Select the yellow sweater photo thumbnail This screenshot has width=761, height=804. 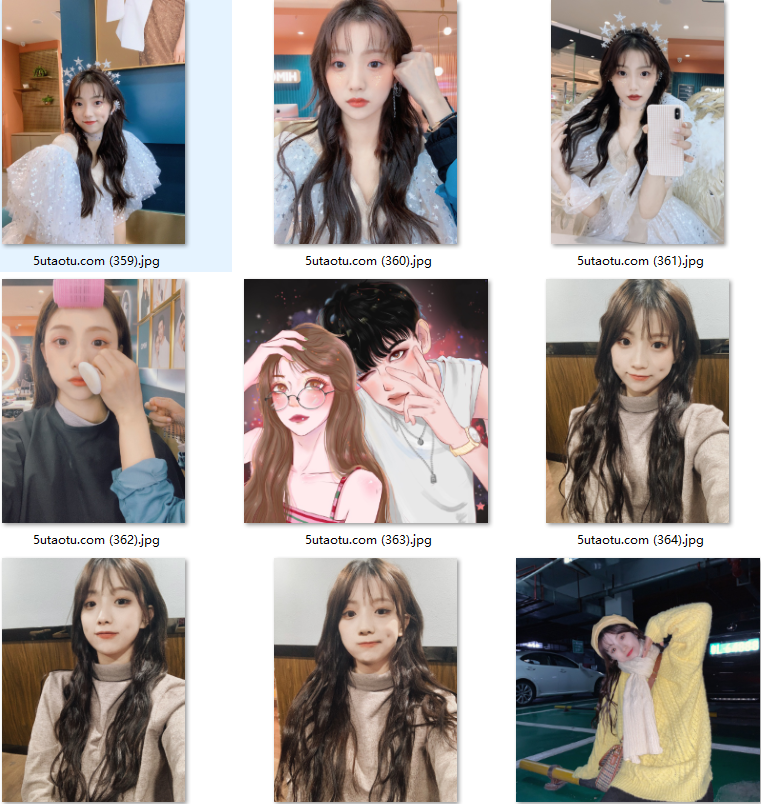tap(637, 680)
